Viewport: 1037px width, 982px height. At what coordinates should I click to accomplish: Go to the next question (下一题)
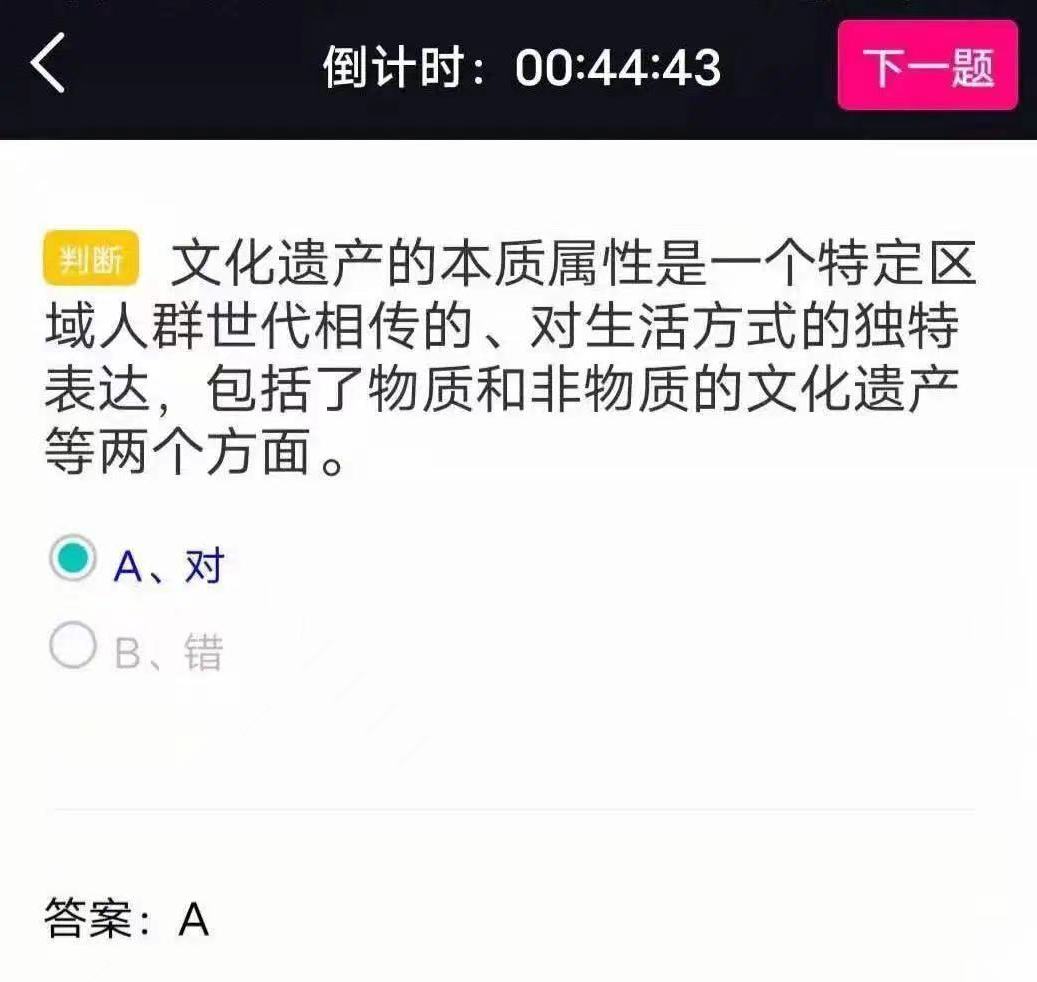pos(927,65)
